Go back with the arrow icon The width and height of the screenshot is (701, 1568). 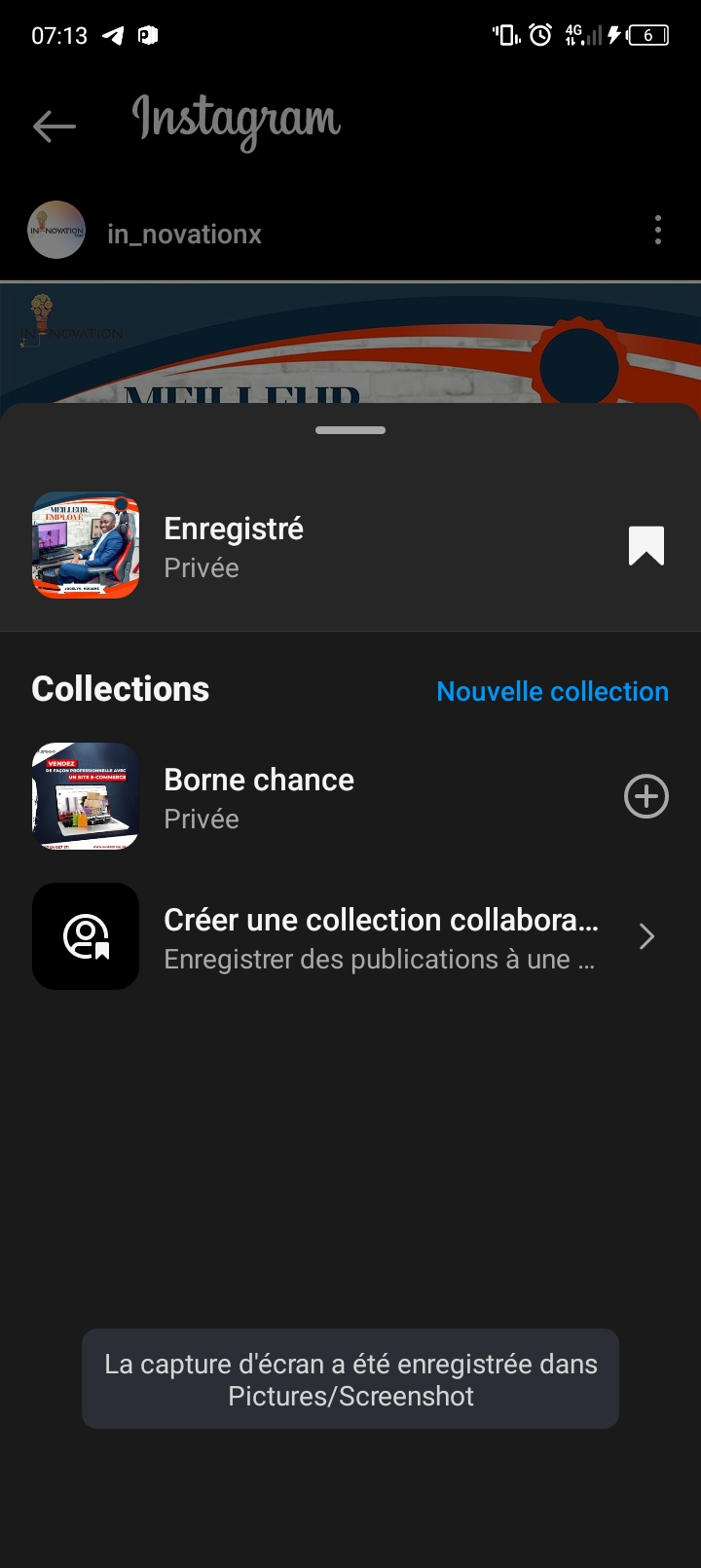(55, 126)
